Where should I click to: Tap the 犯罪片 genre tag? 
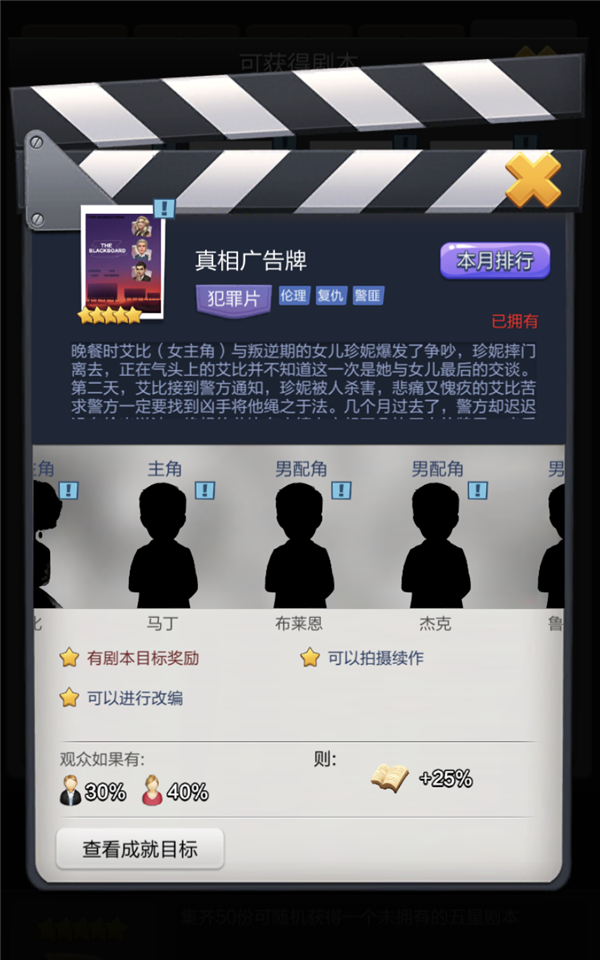pyautogui.click(x=233, y=297)
